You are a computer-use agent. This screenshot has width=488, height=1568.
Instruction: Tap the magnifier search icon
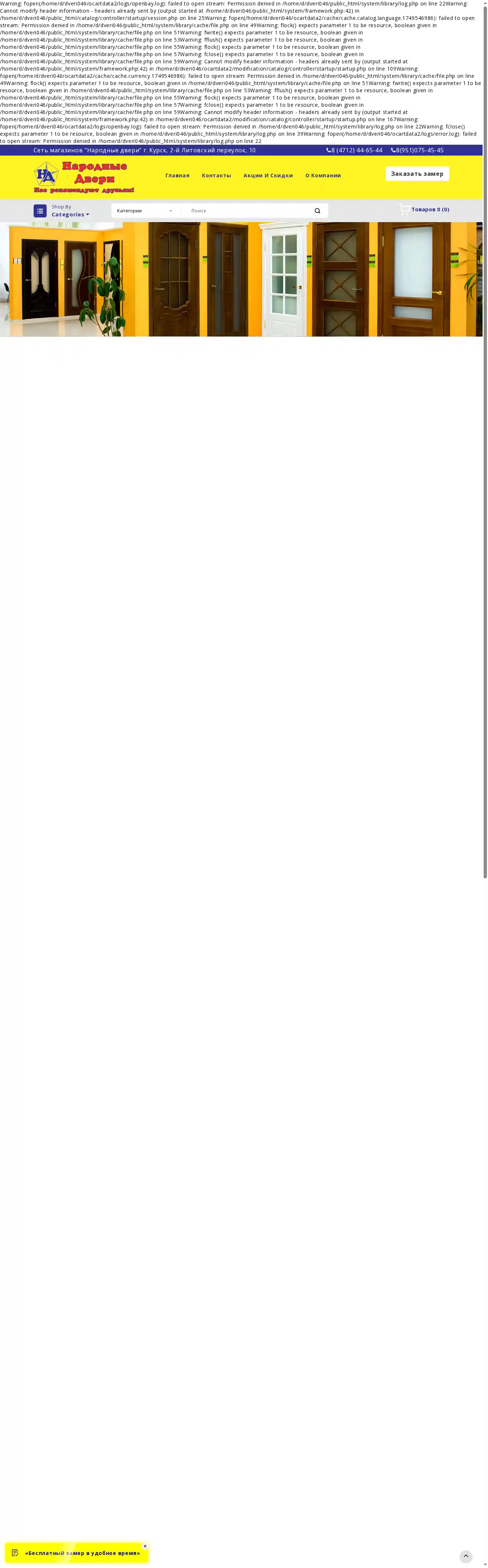coord(317,211)
